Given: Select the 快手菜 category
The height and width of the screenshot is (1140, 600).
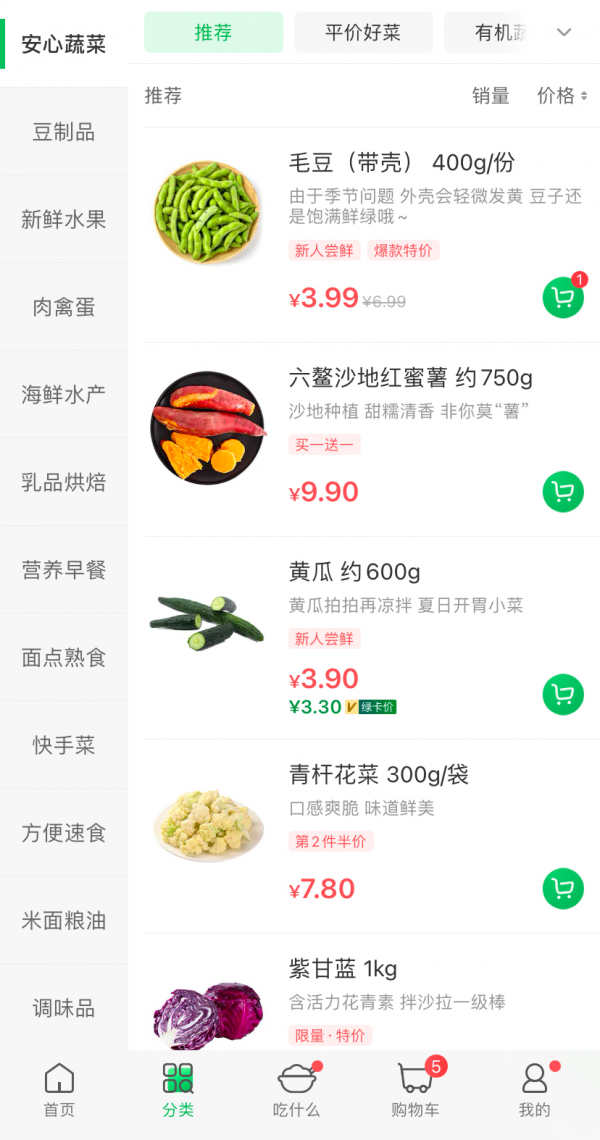Looking at the screenshot, I should click(64, 745).
